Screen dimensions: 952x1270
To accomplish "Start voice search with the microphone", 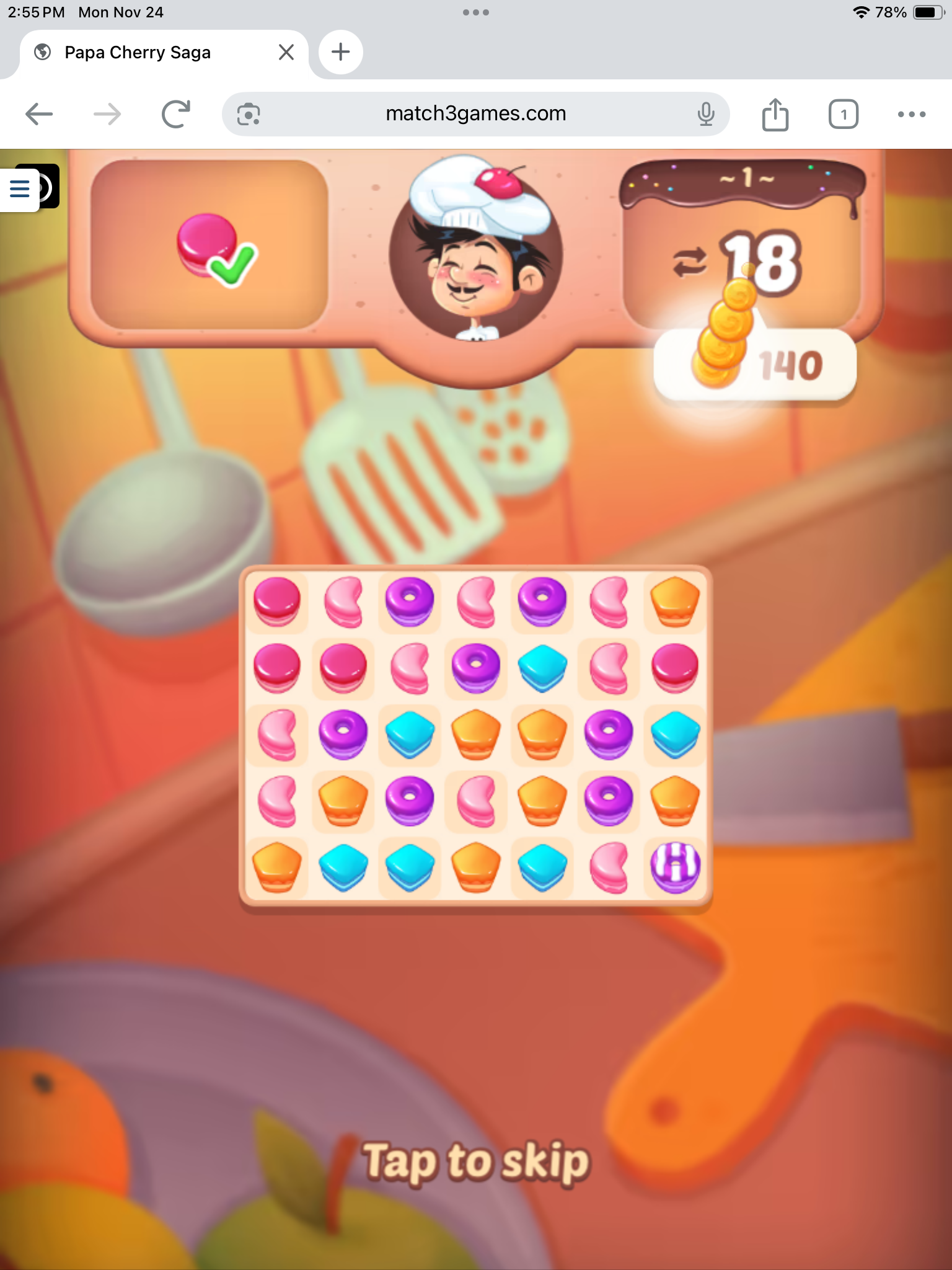I will click(x=705, y=114).
